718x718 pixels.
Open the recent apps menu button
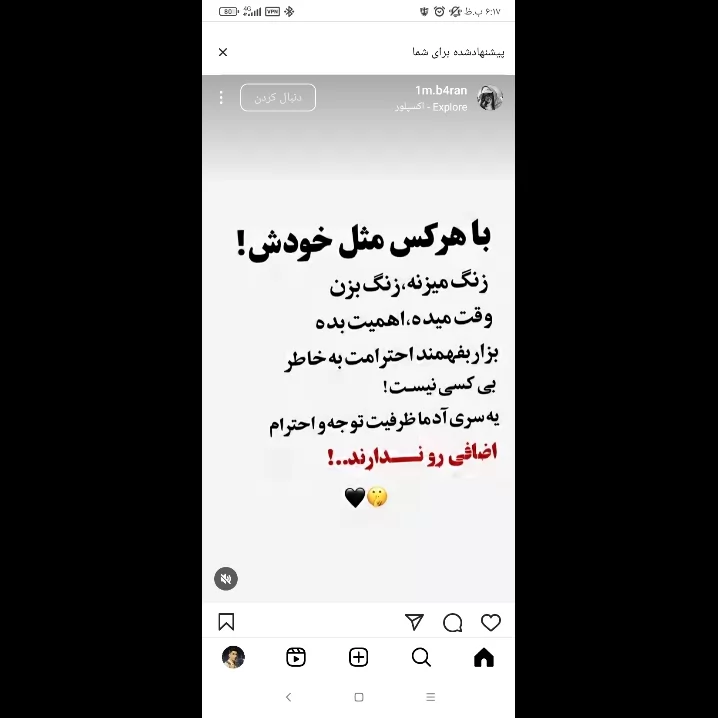click(x=430, y=697)
